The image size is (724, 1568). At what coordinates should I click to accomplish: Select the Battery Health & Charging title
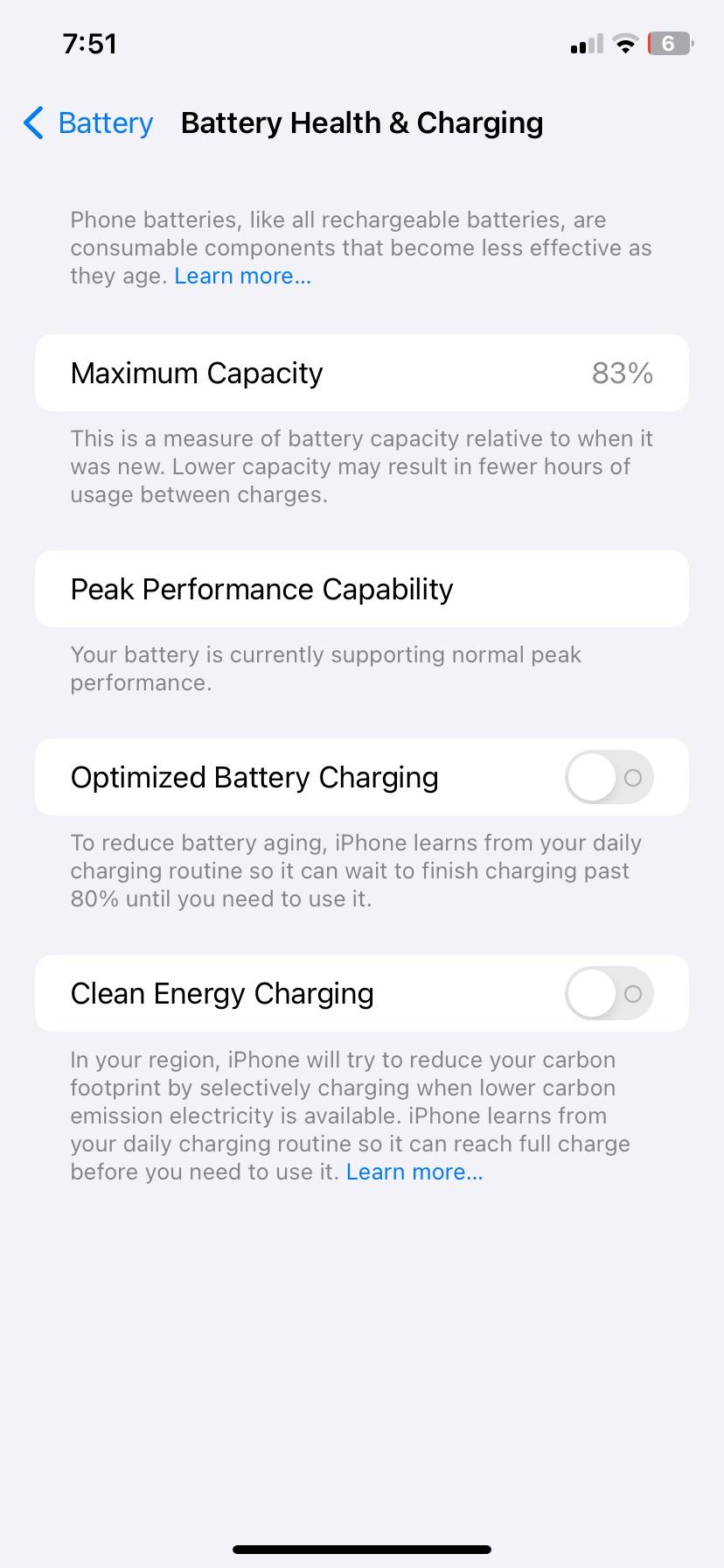click(x=362, y=122)
